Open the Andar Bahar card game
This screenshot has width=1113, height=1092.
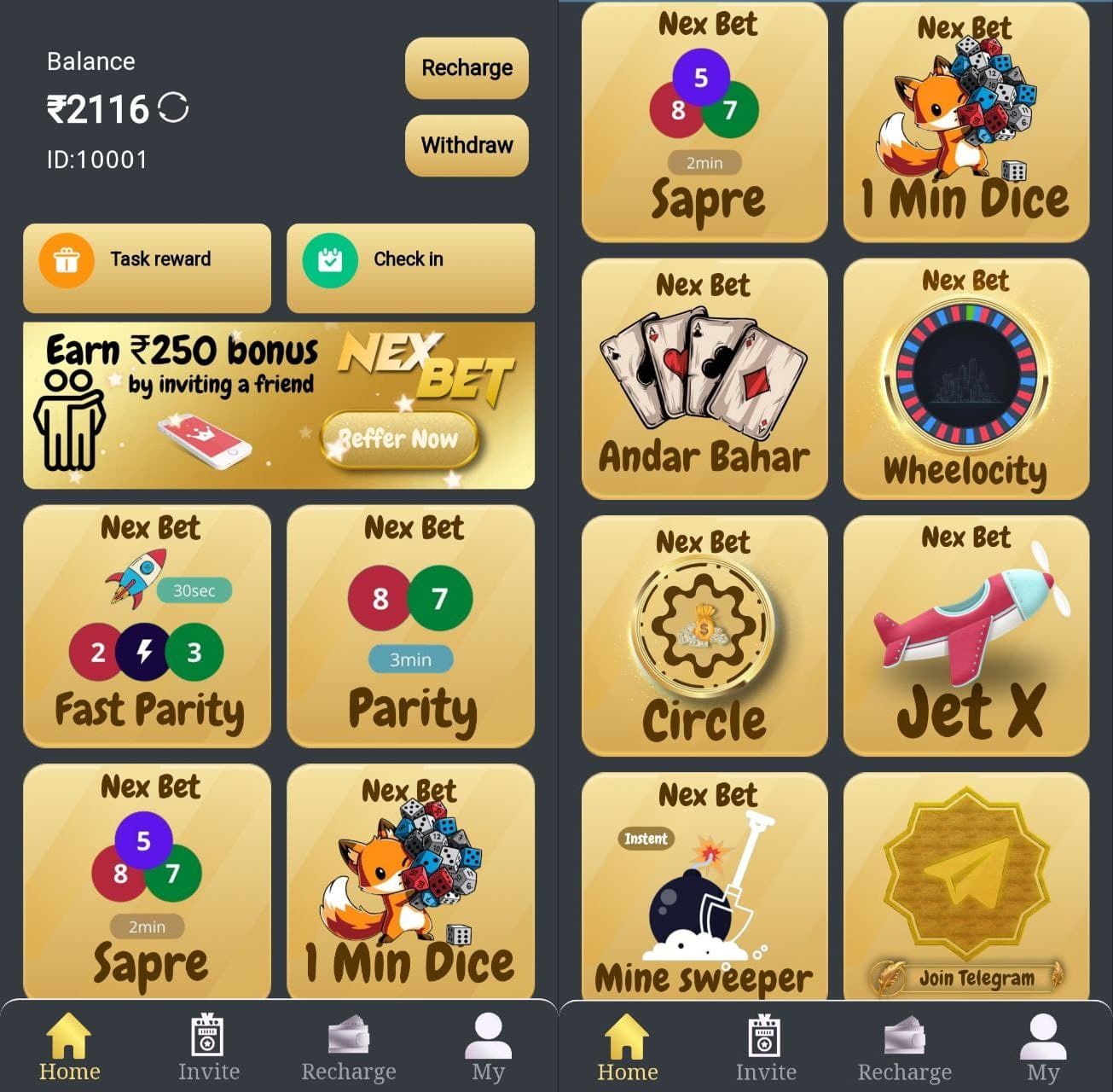tap(704, 378)
